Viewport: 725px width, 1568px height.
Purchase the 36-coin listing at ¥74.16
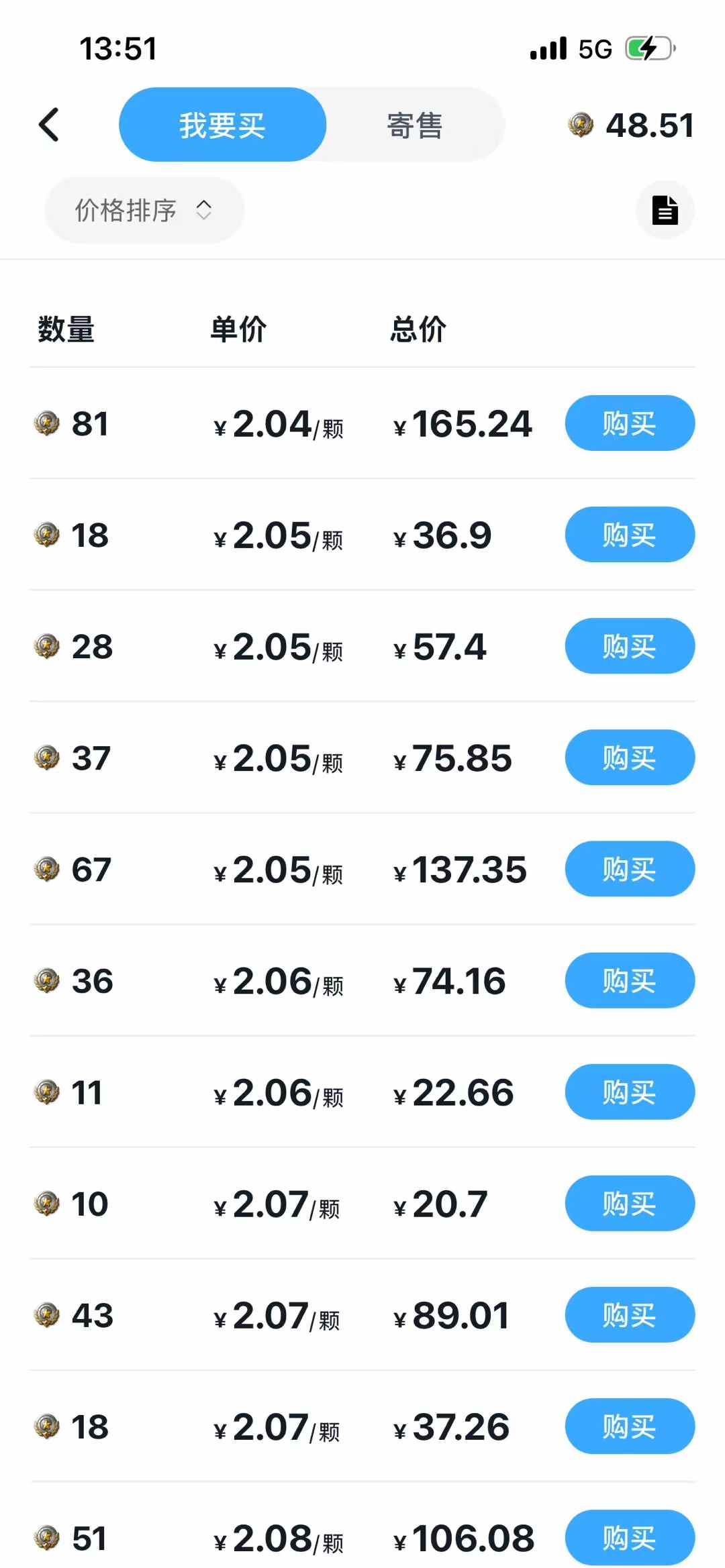(x=629, y=980)
